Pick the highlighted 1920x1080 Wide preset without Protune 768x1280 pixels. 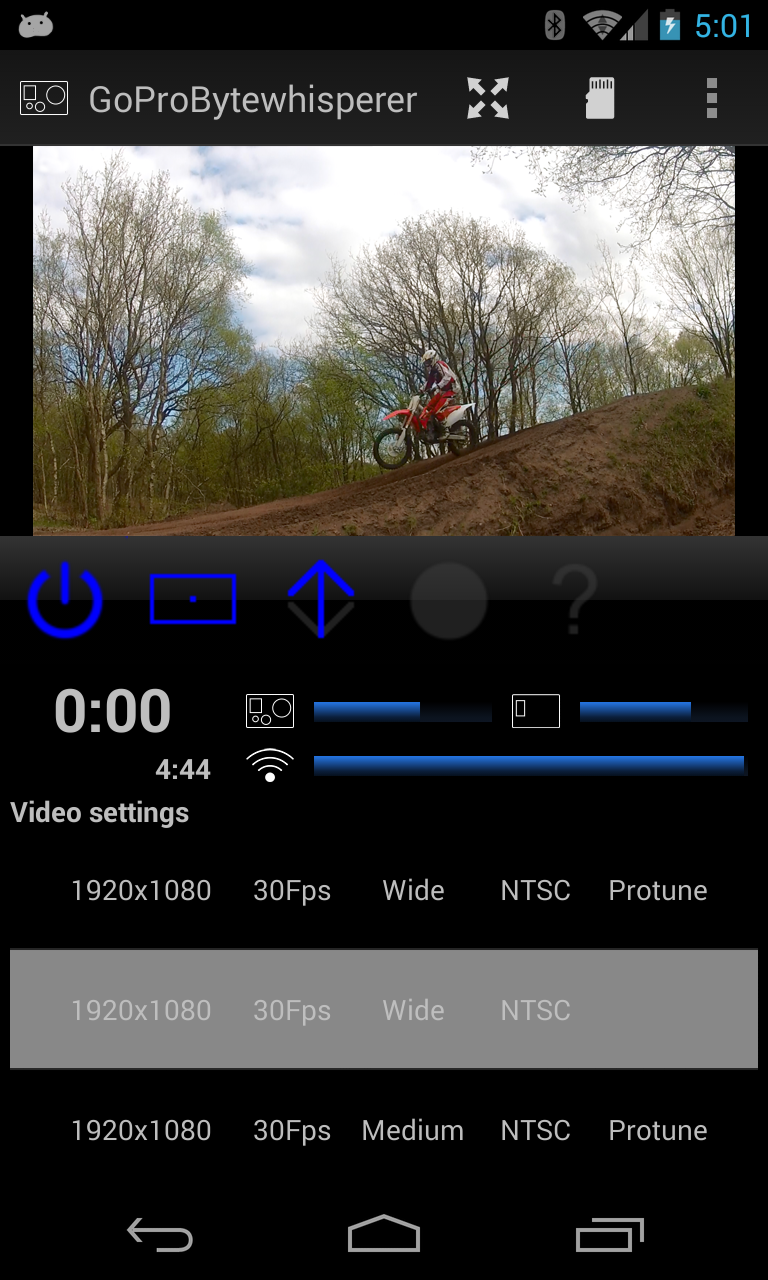[384, 1010]
